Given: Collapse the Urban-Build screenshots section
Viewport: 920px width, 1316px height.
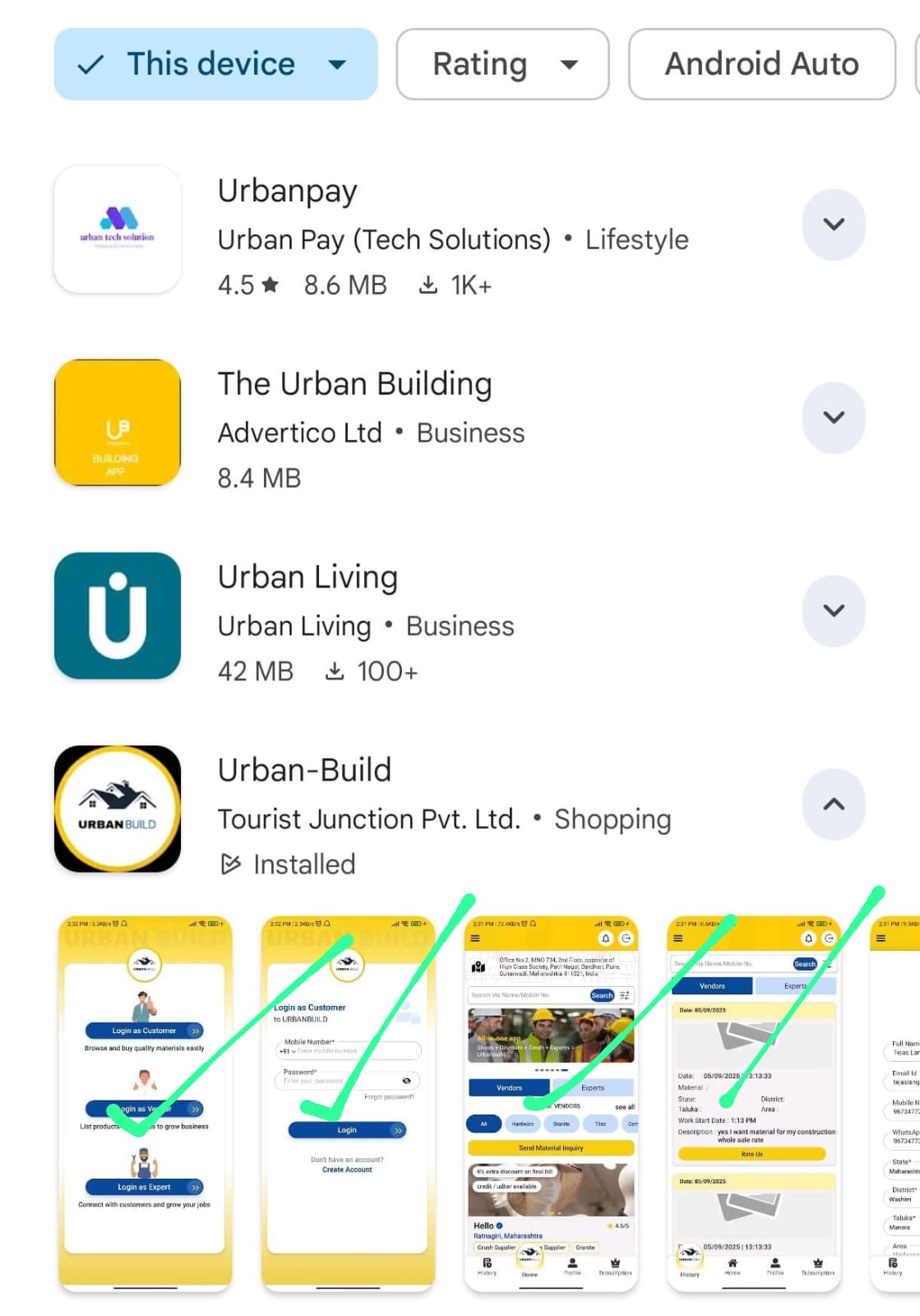Looking at the screenshot, I should pos(833,804).
